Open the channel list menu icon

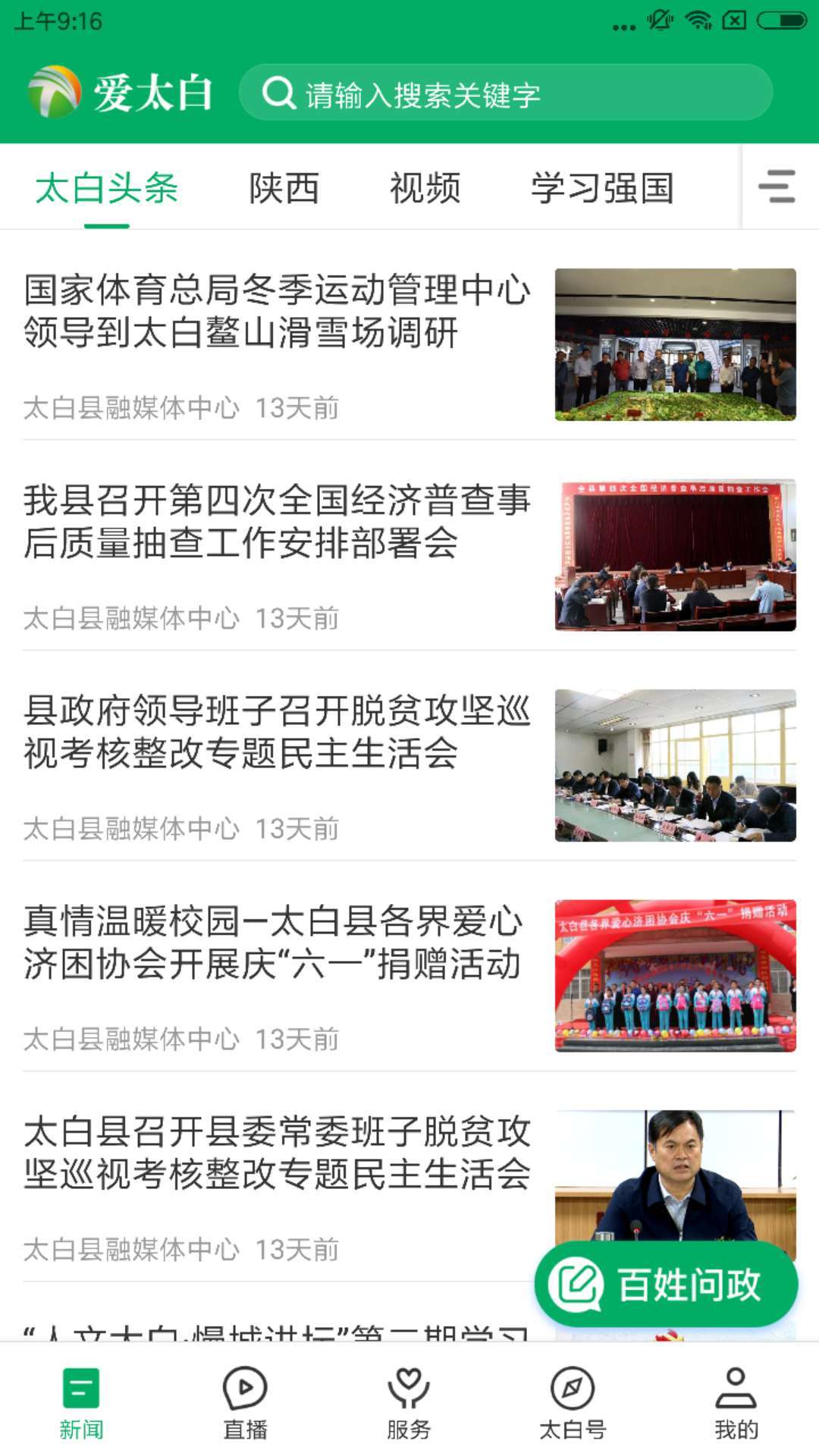pos(777,187)
